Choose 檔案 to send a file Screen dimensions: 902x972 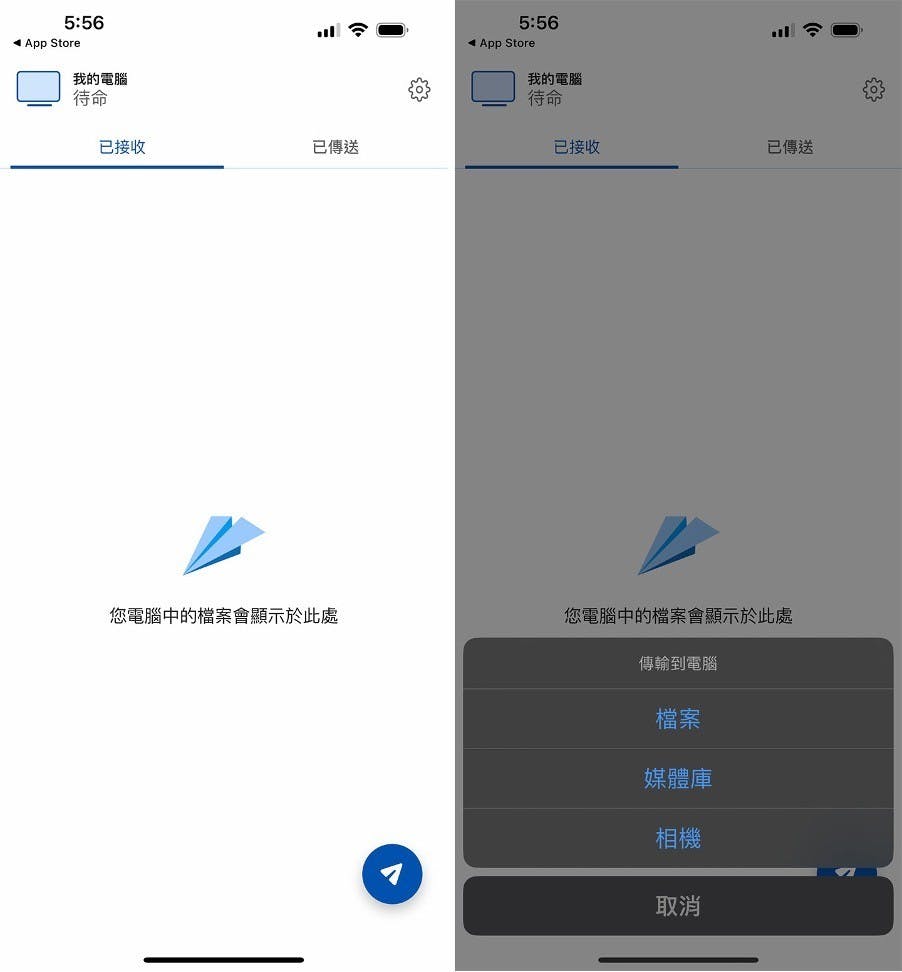[677, 719]
